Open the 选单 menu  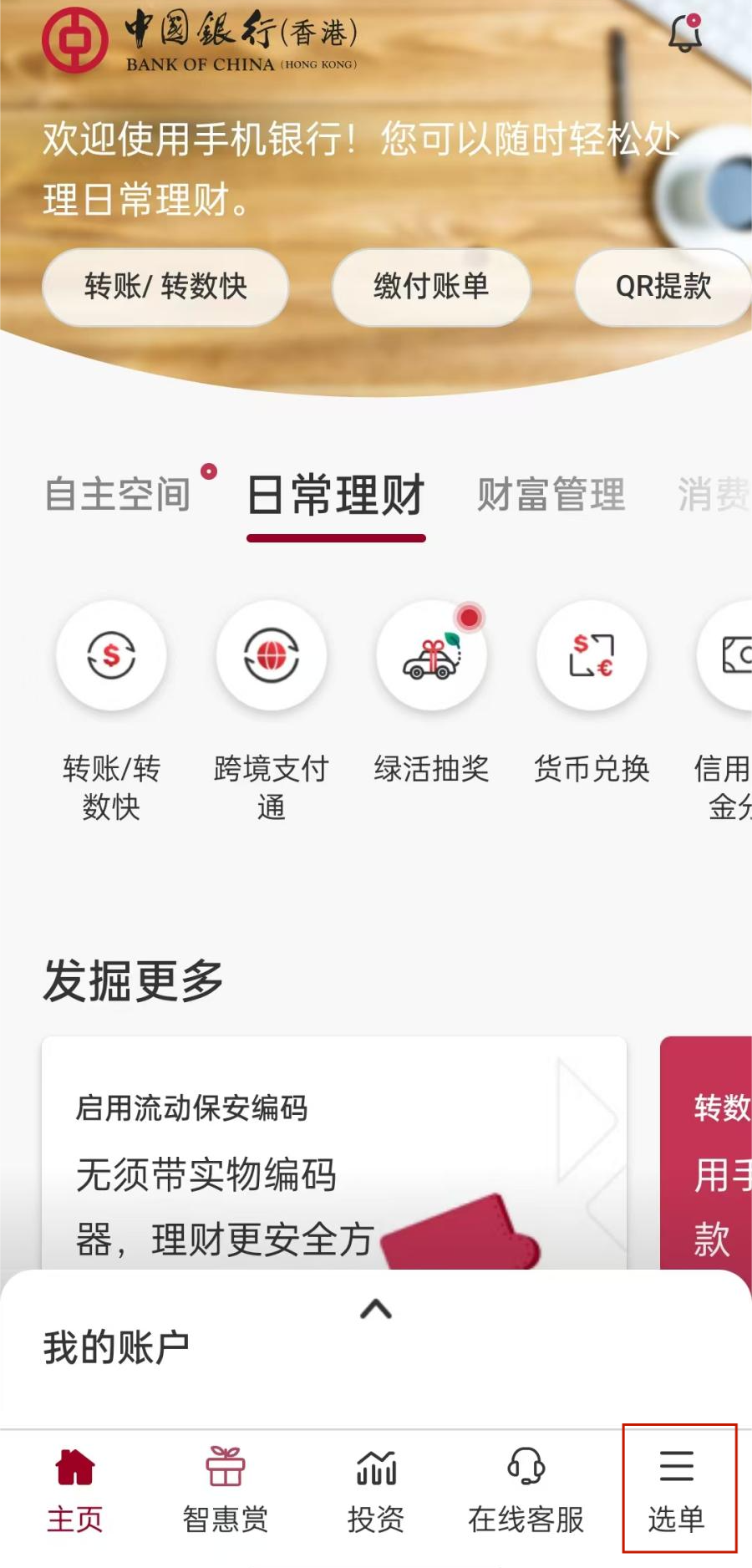point(677,1490)
